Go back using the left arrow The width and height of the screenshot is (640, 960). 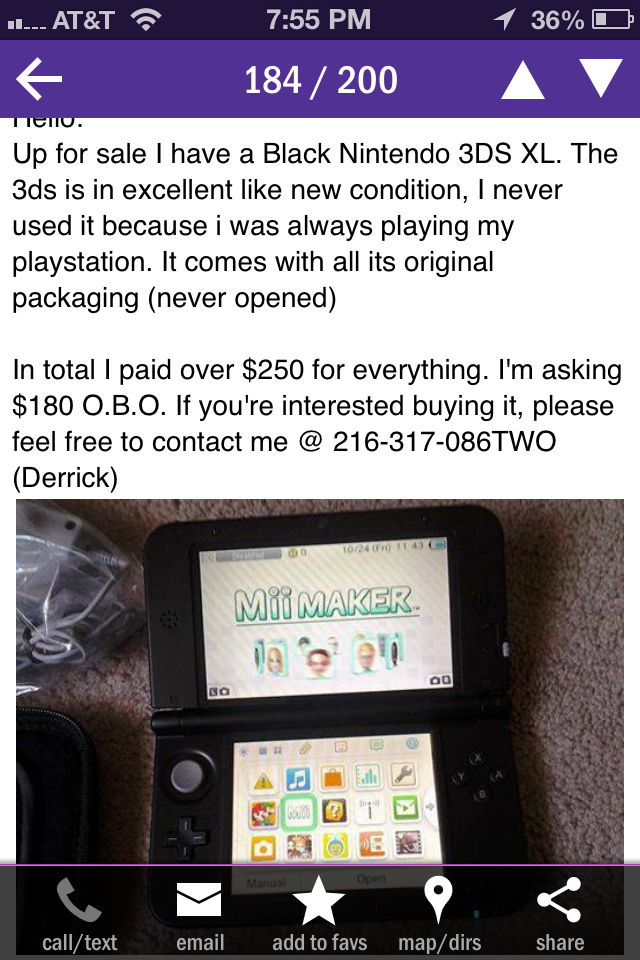tap(40, 80)
